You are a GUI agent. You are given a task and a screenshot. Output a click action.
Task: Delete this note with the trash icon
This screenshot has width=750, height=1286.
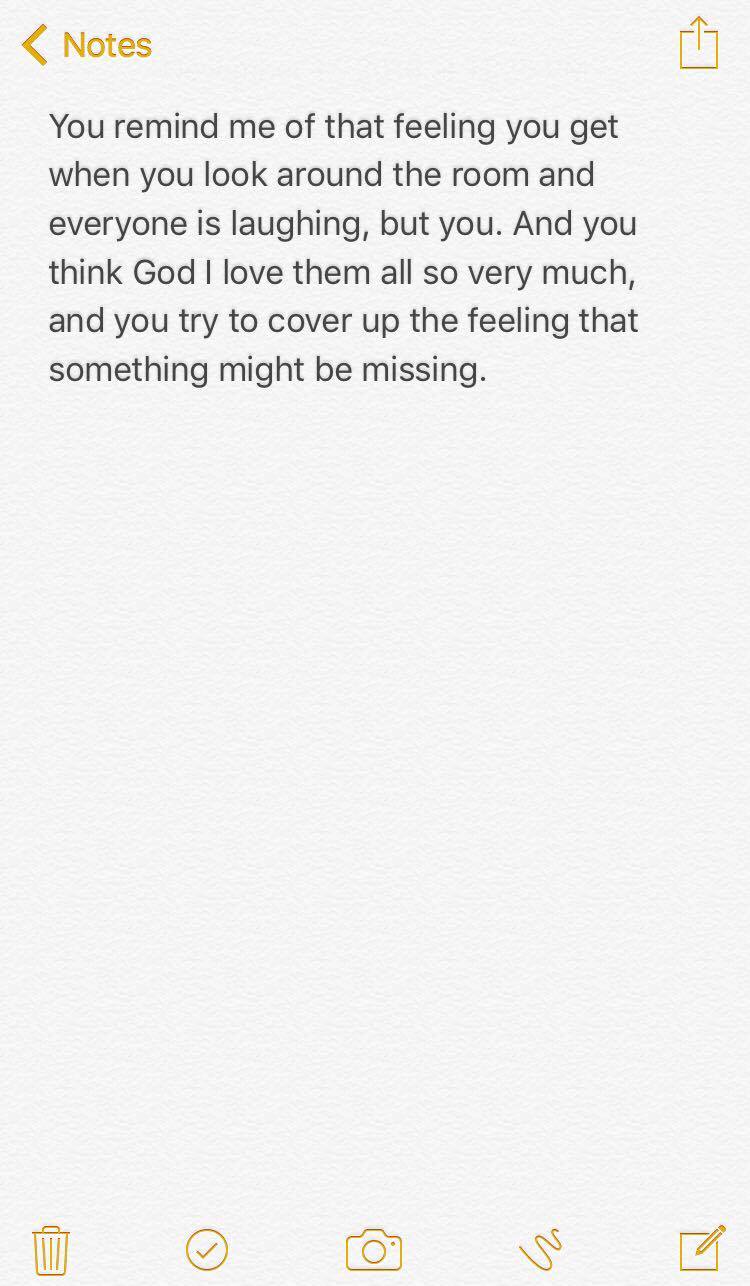point(50,1250)
